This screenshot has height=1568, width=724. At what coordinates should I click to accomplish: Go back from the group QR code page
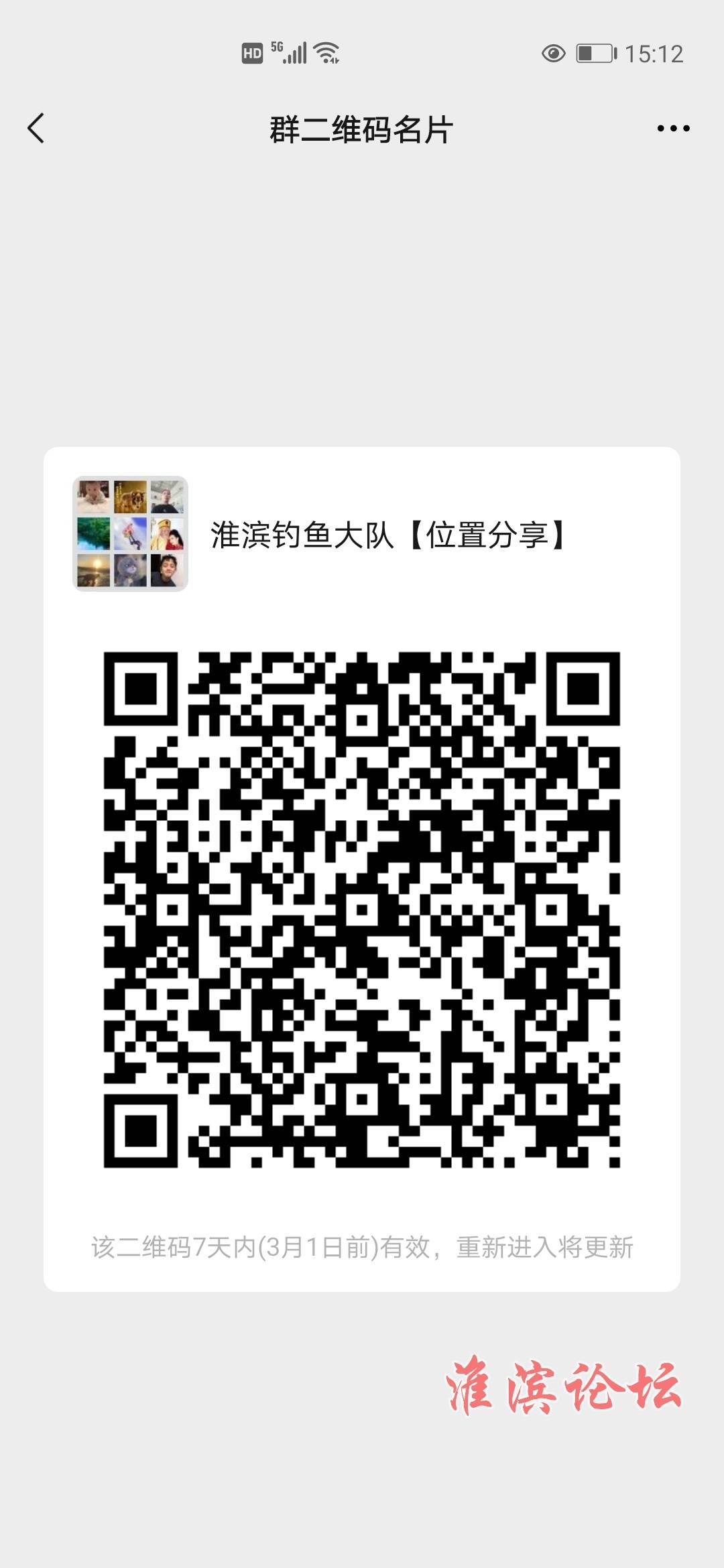36,128
